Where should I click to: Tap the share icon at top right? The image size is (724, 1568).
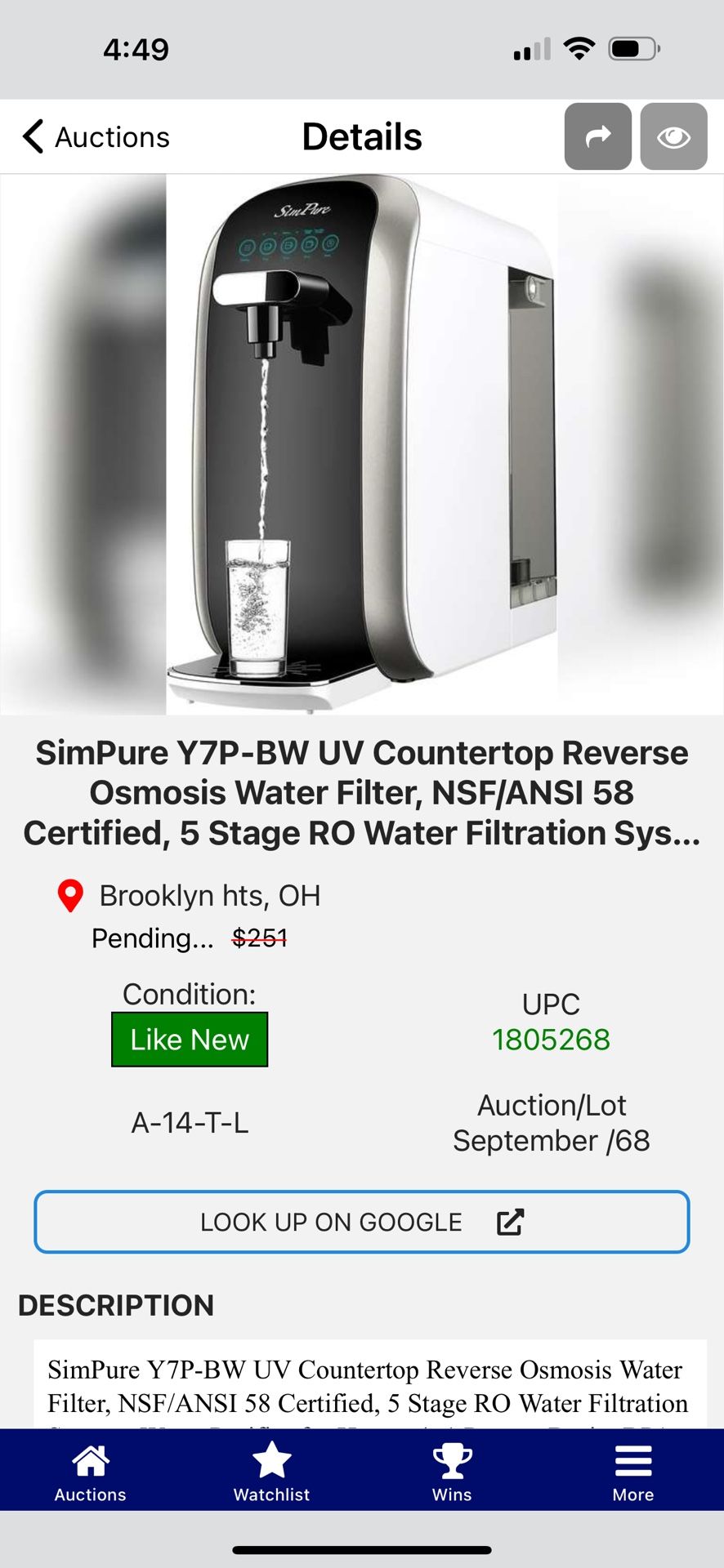click(597, 136)
